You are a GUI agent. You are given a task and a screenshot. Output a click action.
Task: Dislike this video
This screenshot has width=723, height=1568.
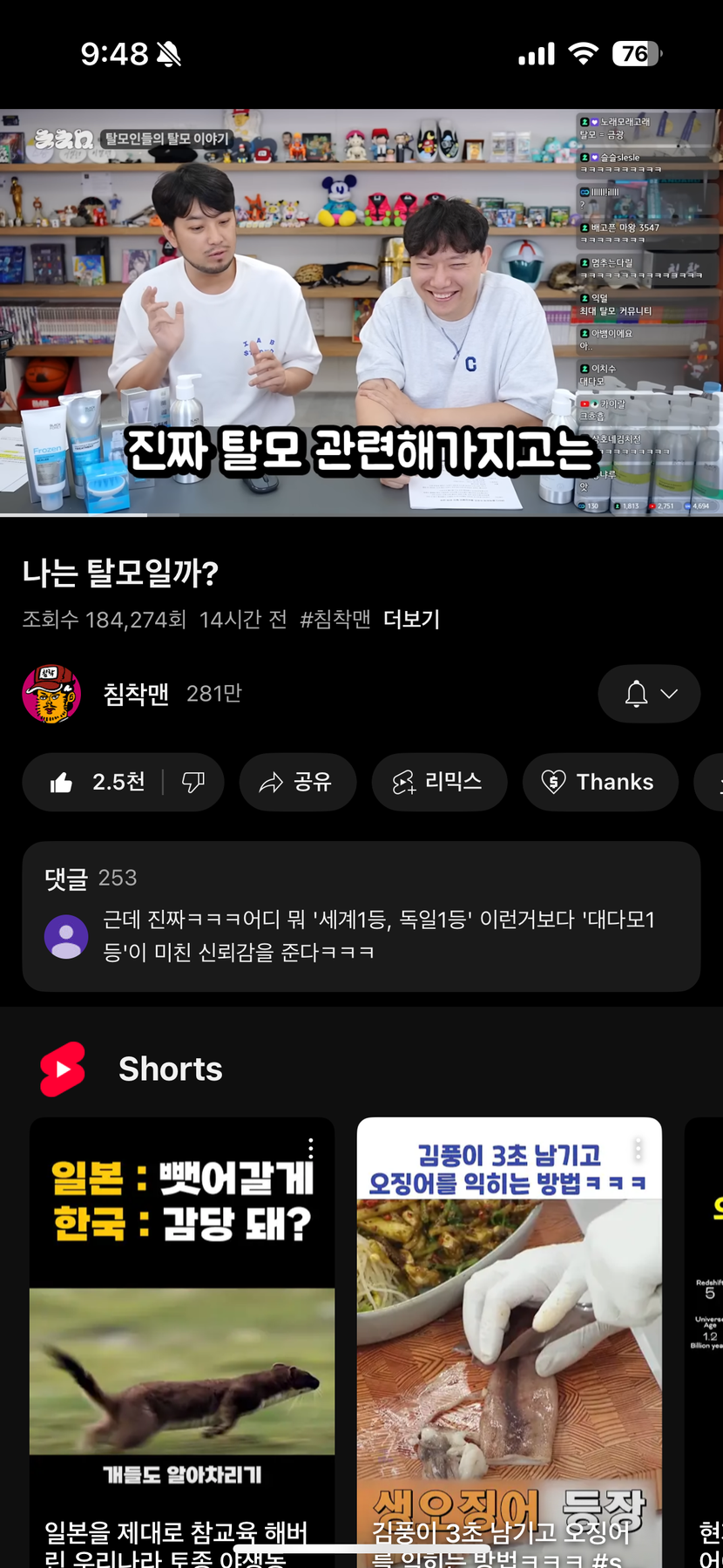[x=193, y=782]
